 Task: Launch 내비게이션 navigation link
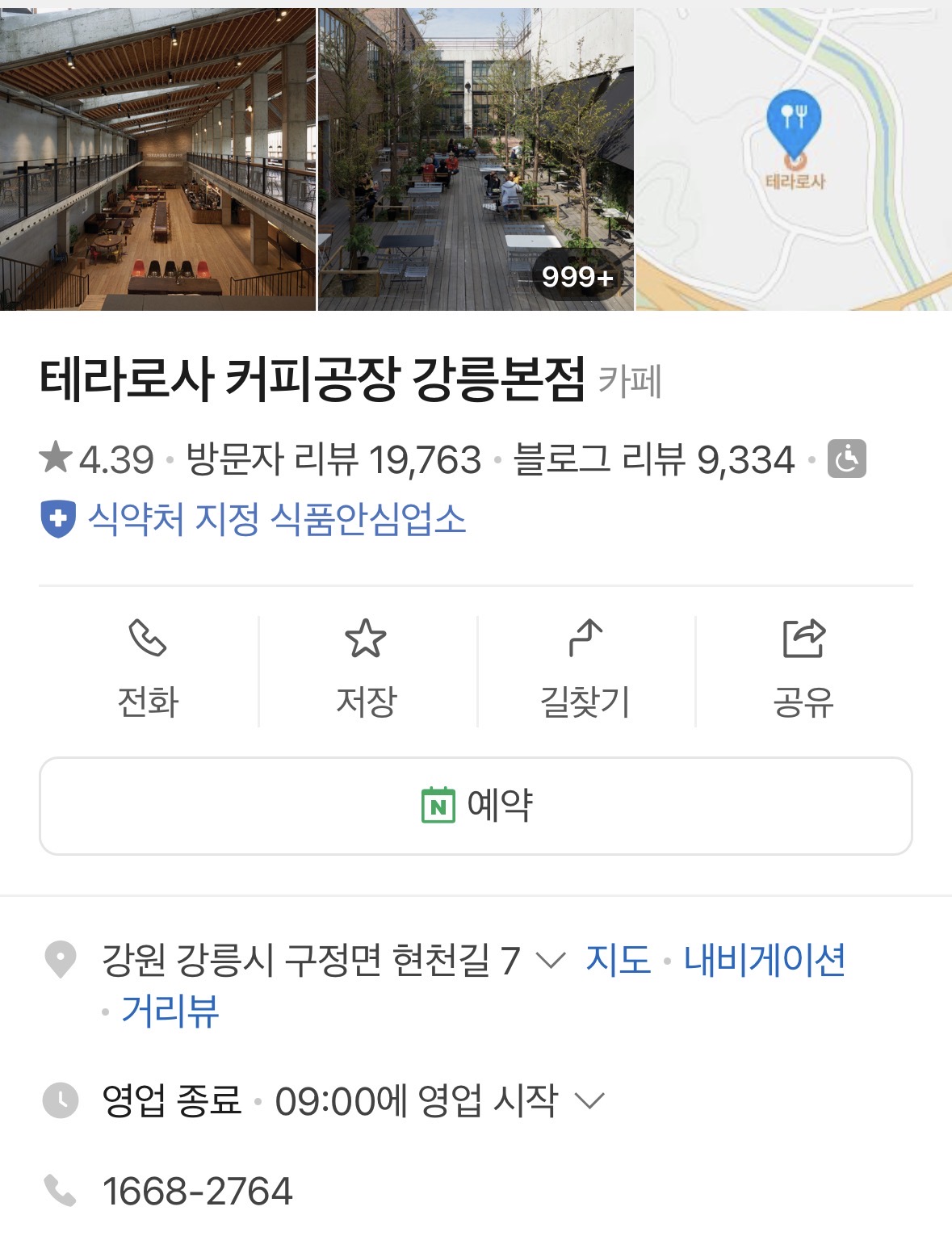[x=764, y=960]
